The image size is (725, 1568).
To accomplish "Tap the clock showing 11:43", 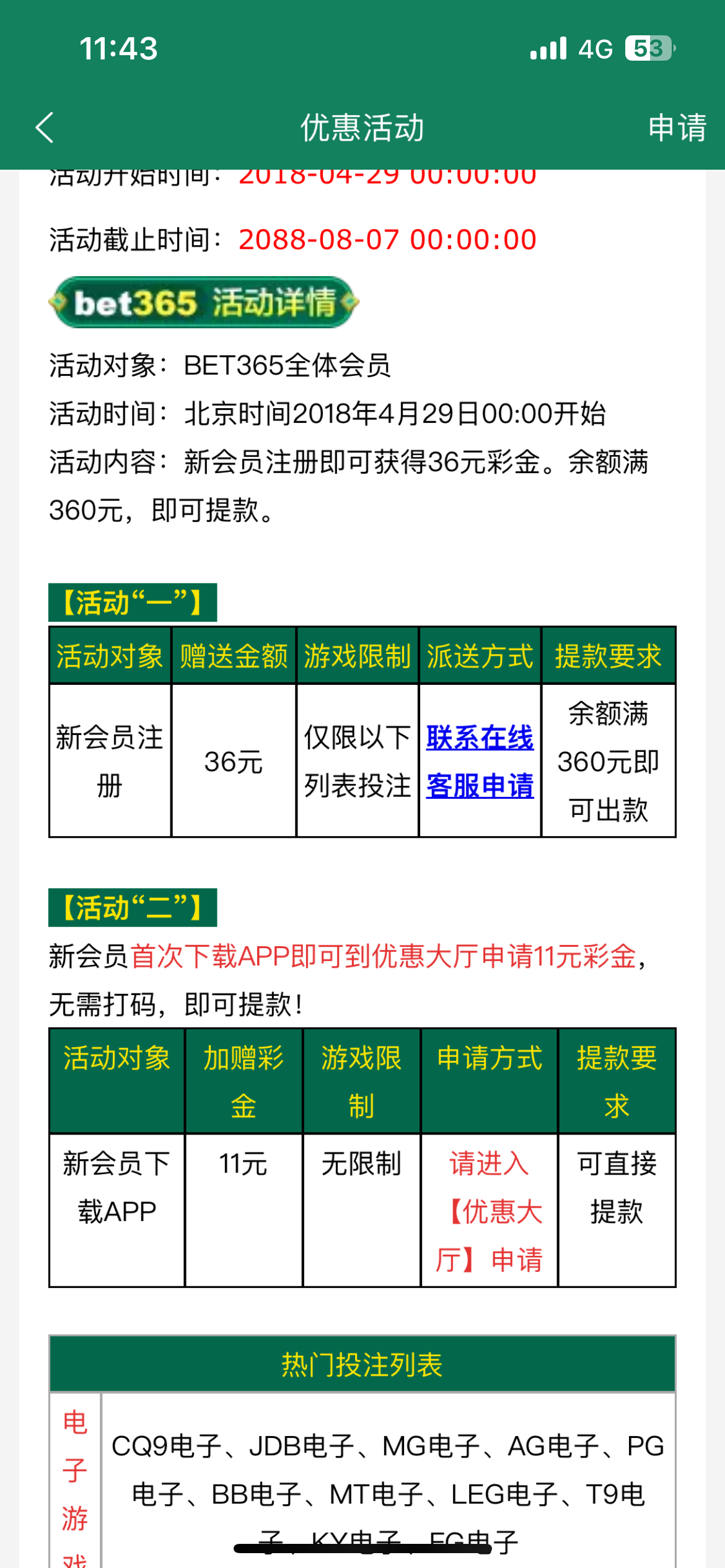I will 119,50.
